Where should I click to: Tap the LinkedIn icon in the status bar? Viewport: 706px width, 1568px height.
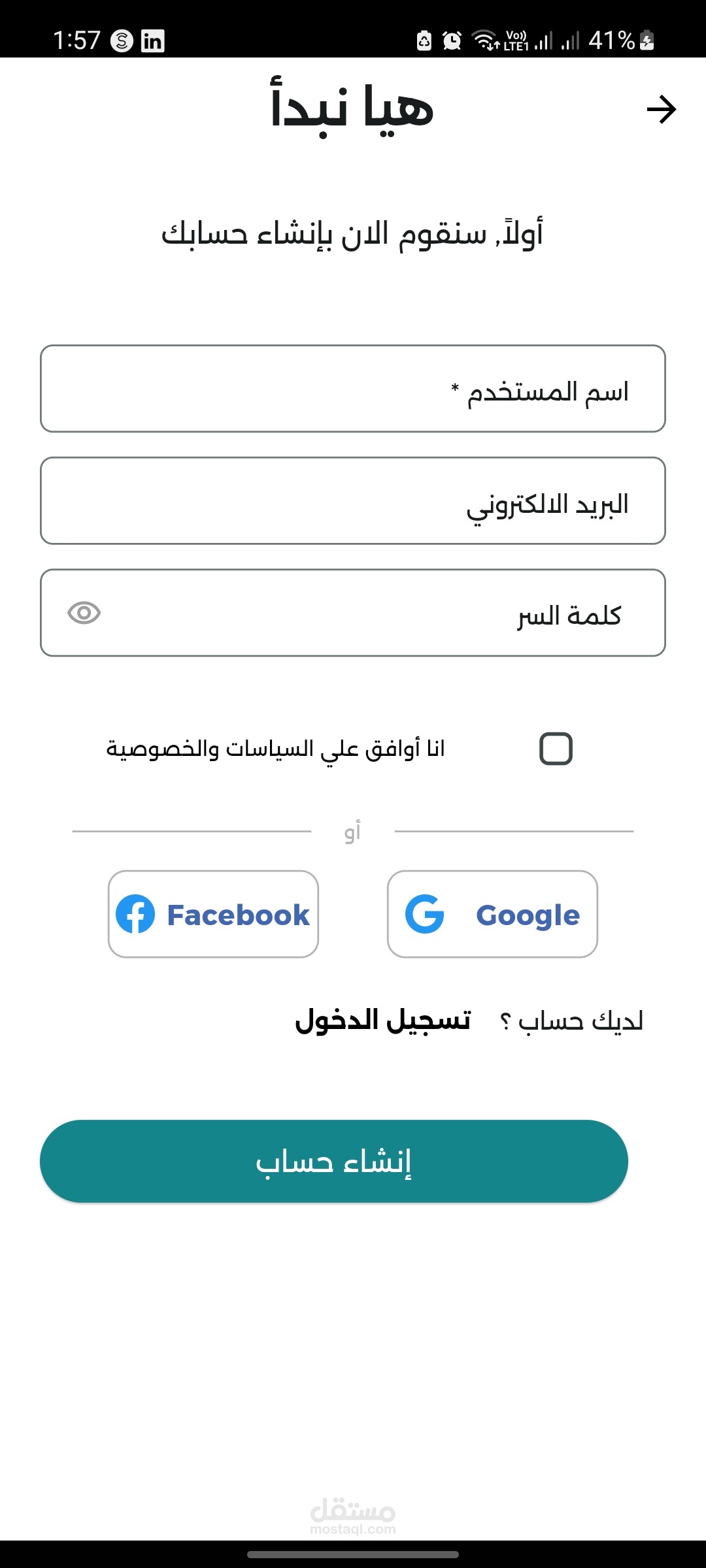(153, 41)
